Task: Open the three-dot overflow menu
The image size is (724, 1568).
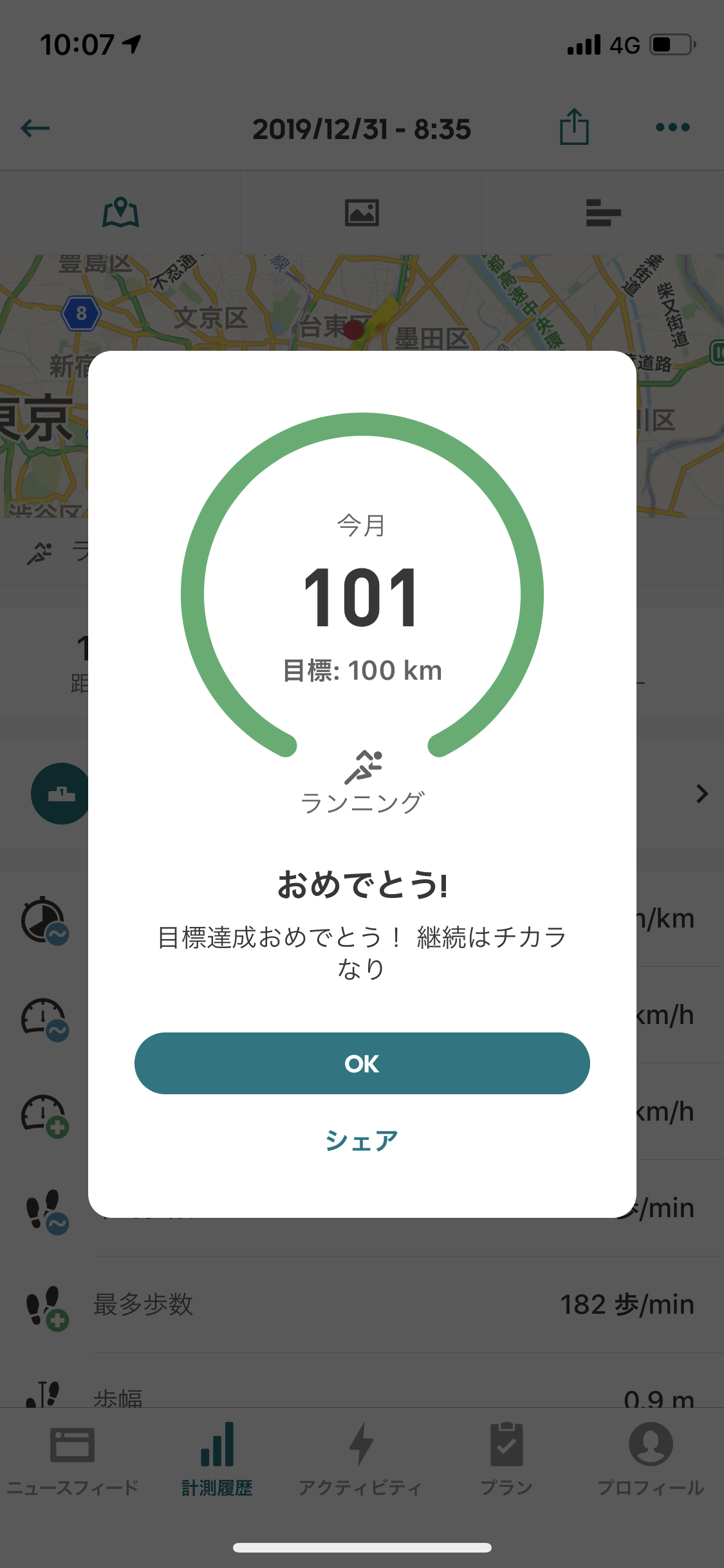Action: coord(673,127)
